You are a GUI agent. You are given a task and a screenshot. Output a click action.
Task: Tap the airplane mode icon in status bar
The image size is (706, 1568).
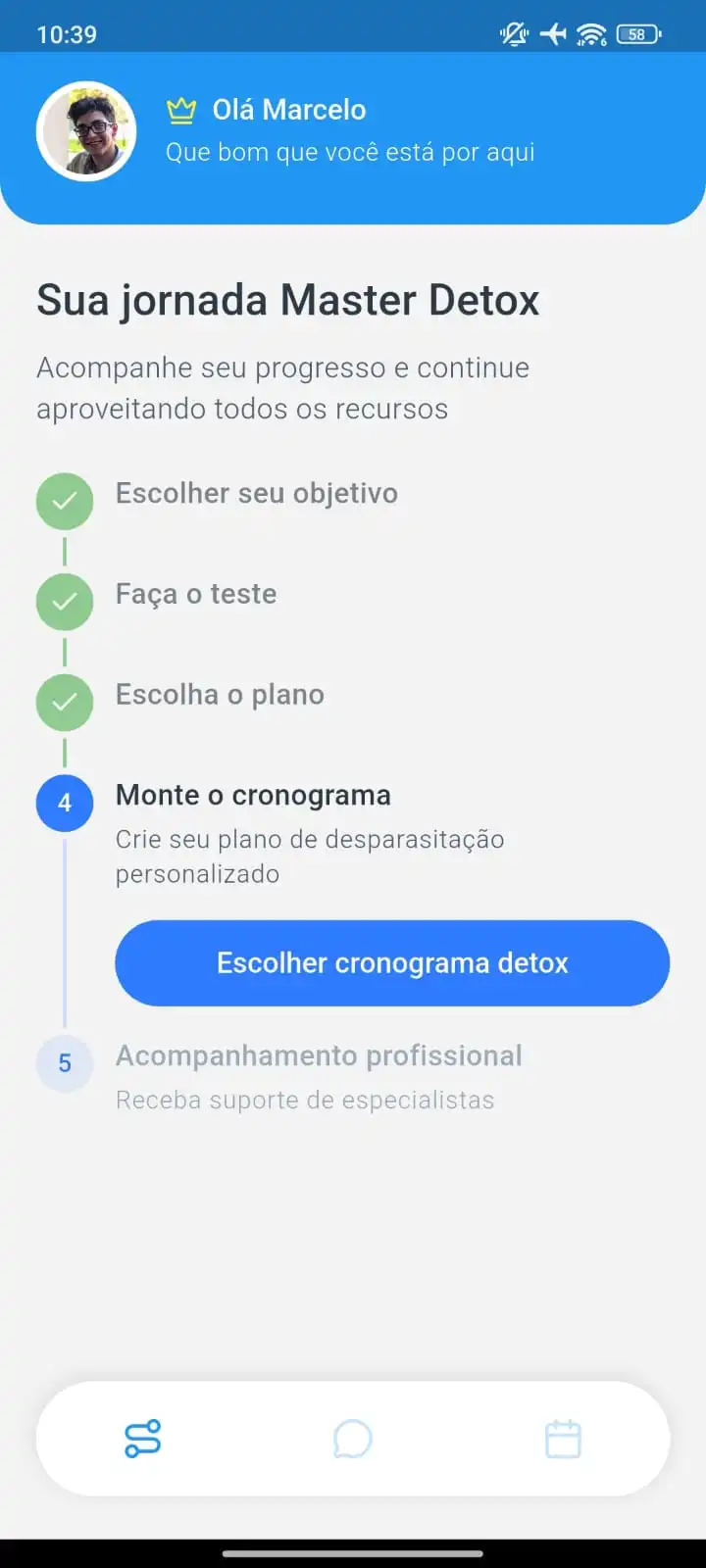pyautogui.click(x=552, y=33)
